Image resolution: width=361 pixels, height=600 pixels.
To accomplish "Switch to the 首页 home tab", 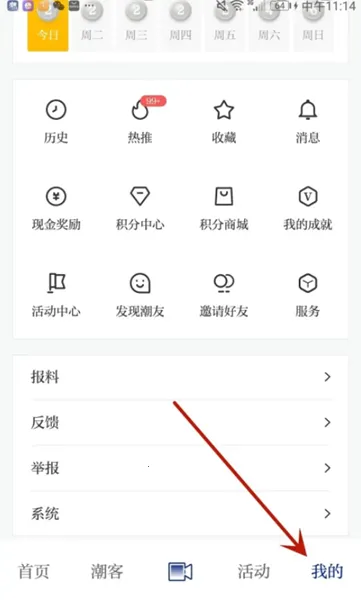I will tap(34, 572).
